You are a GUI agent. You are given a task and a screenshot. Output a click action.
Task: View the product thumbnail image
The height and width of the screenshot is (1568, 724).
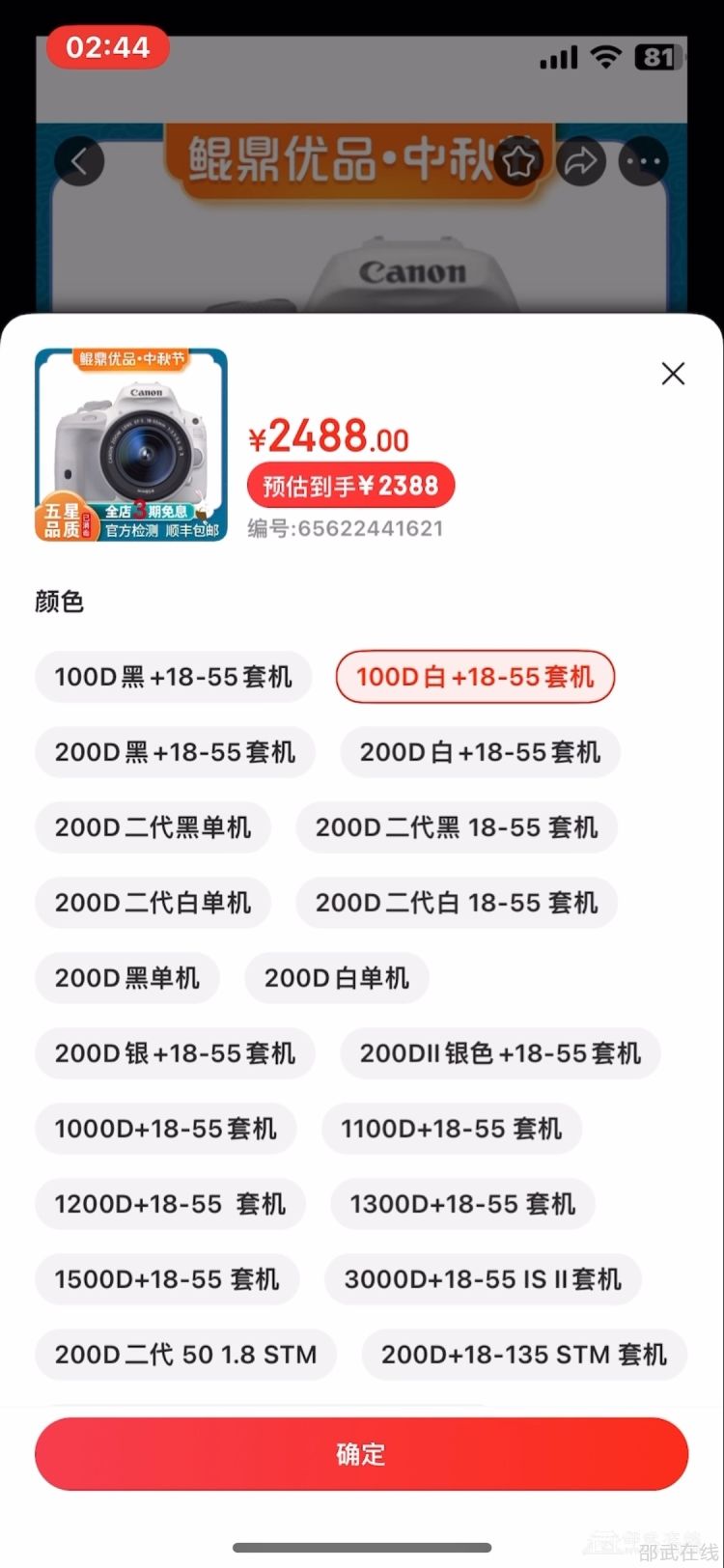(x=131, y=445)
